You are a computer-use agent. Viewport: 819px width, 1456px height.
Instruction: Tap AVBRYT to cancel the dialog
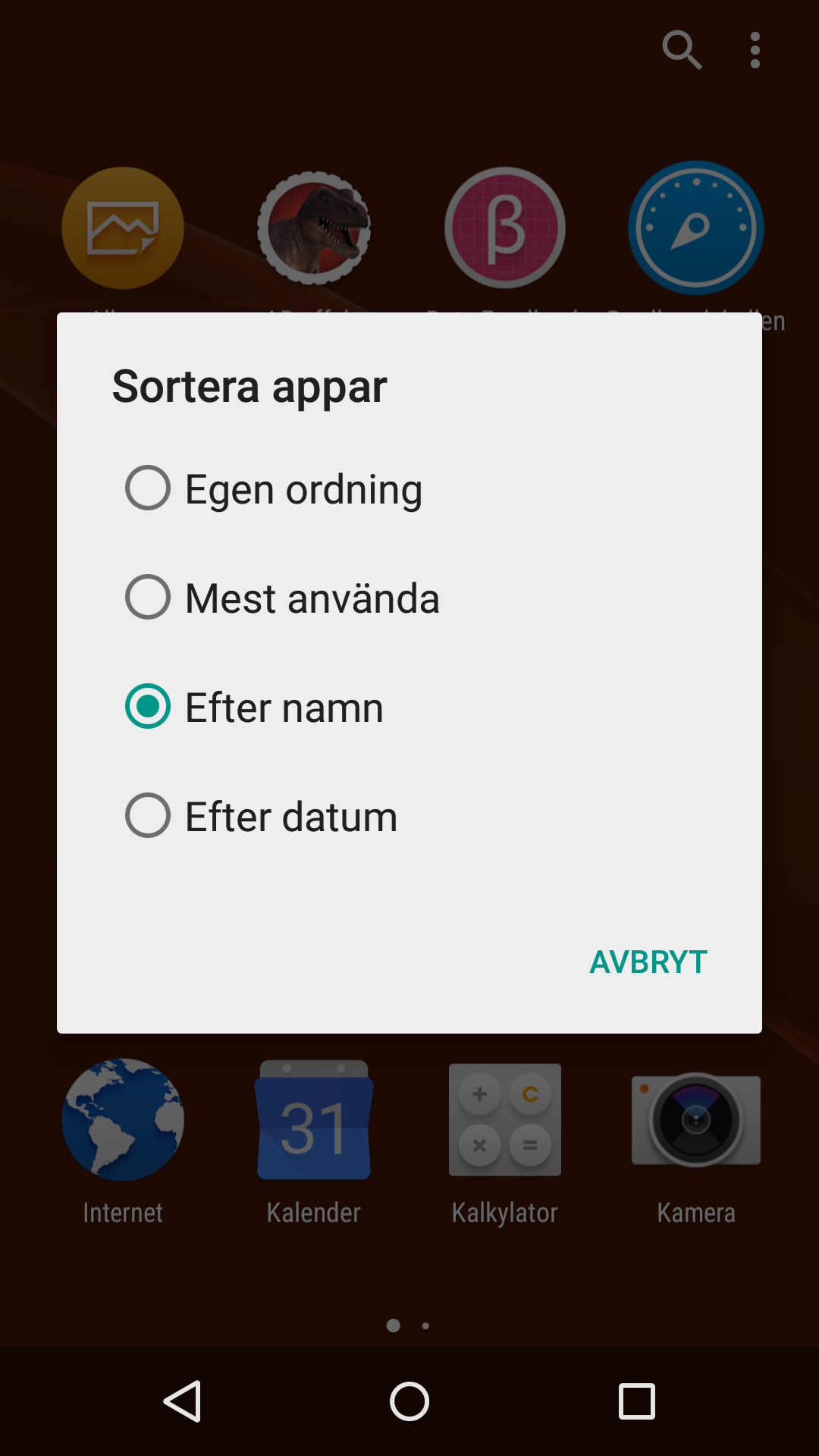pos(648,962)
